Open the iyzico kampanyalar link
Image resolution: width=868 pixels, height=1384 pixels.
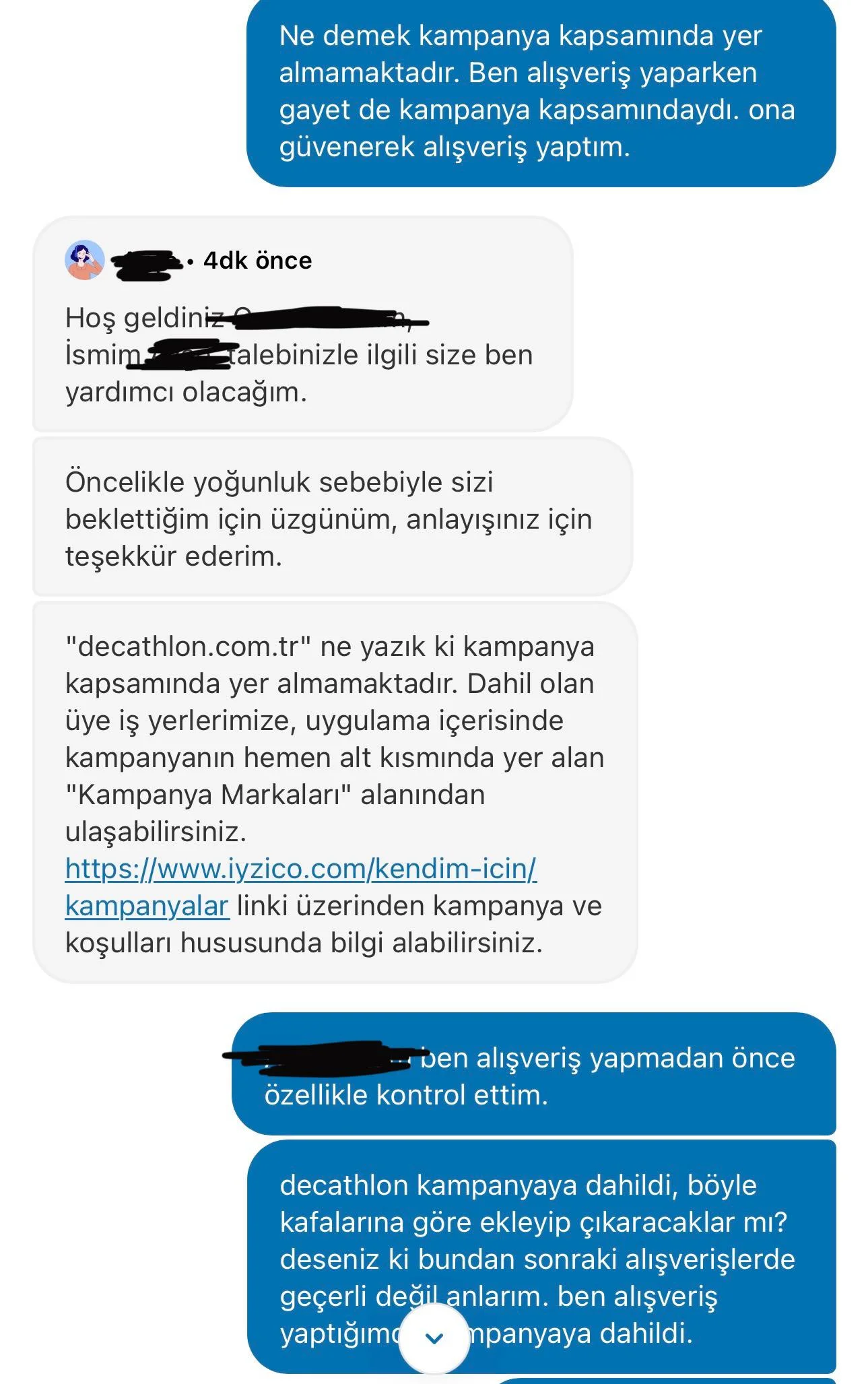[300, 869]
